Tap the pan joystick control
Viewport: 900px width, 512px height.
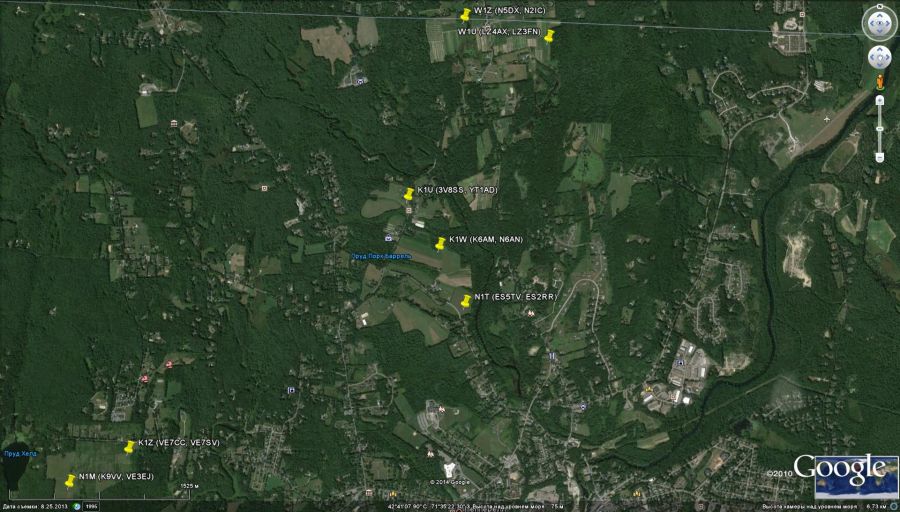coord(879,56)
